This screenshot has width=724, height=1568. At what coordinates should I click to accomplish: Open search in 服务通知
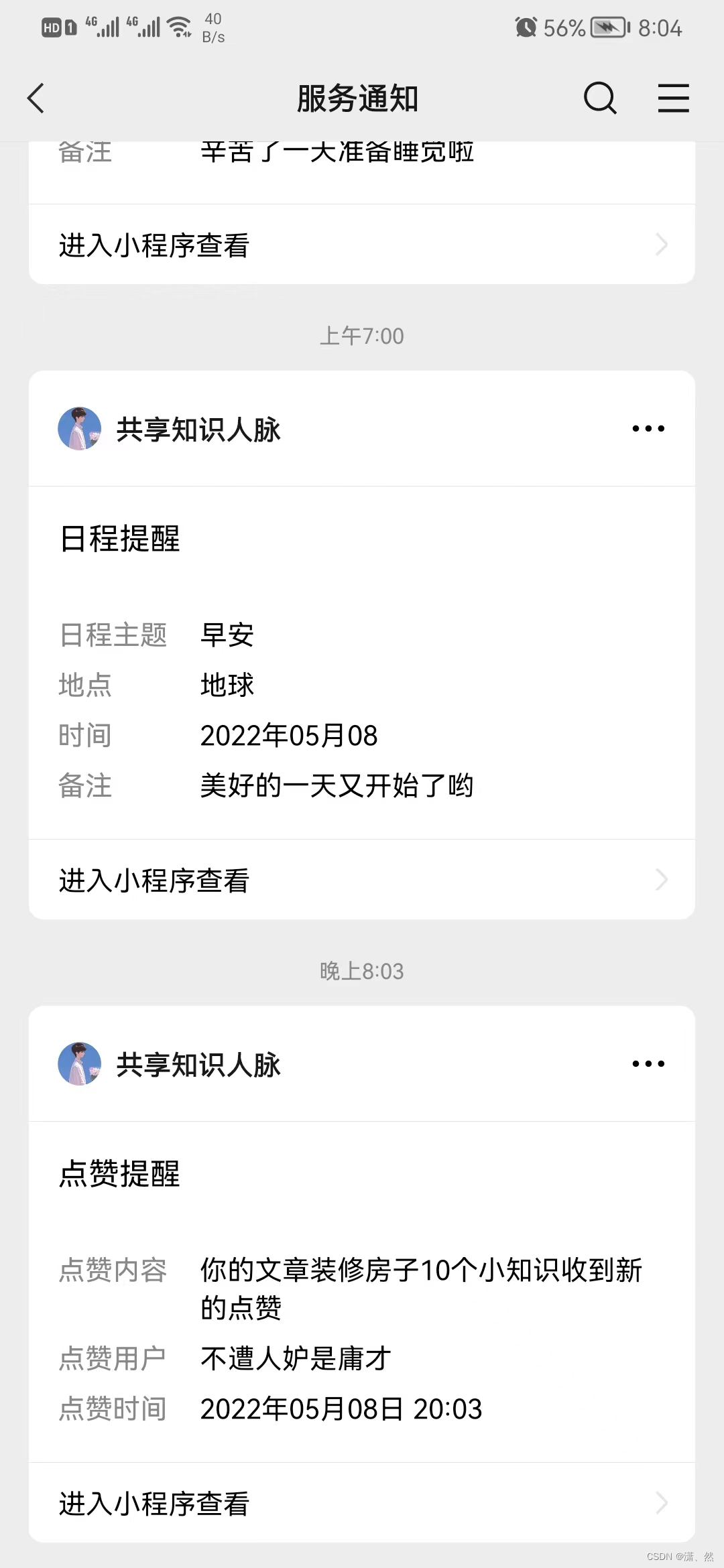[x=599, y=99]
